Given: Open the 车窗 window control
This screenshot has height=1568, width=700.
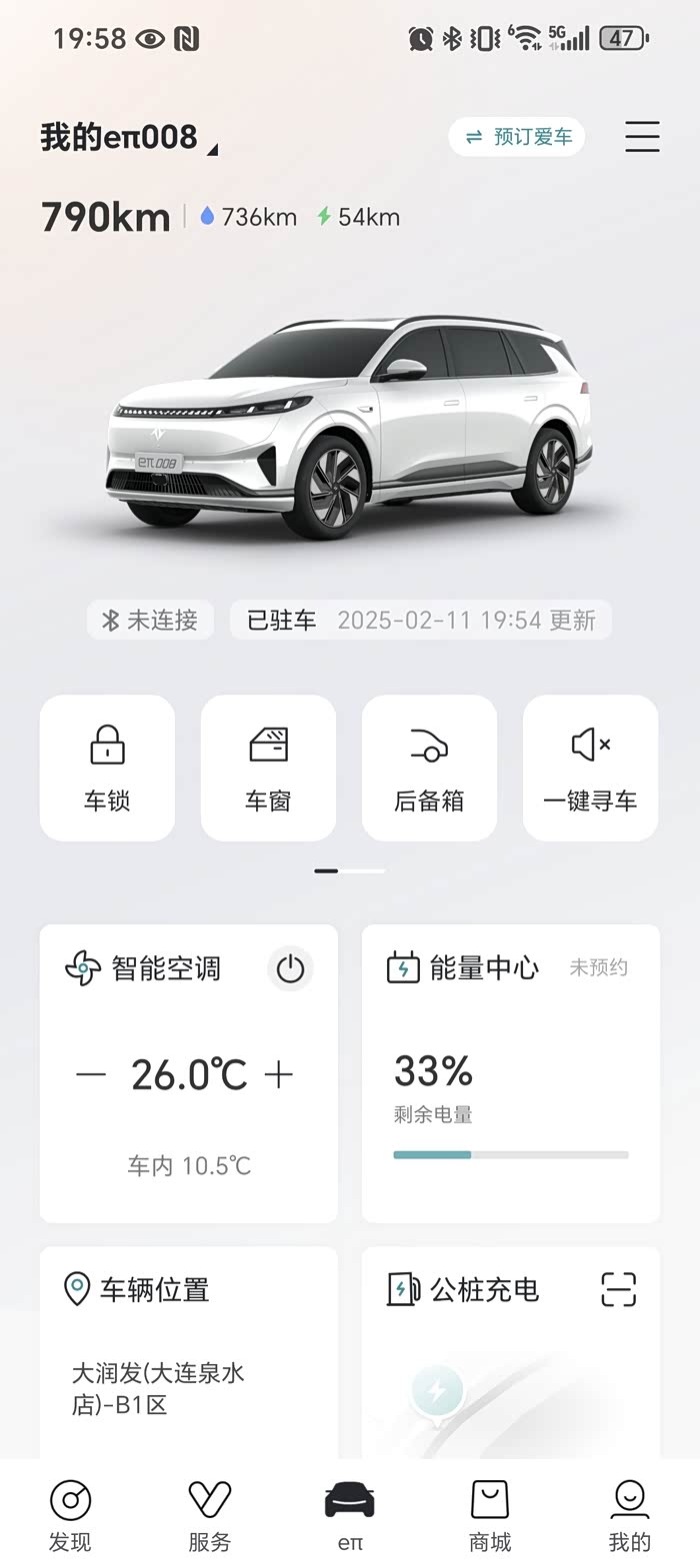Looking at the screenshot, I should coord(268,768).
